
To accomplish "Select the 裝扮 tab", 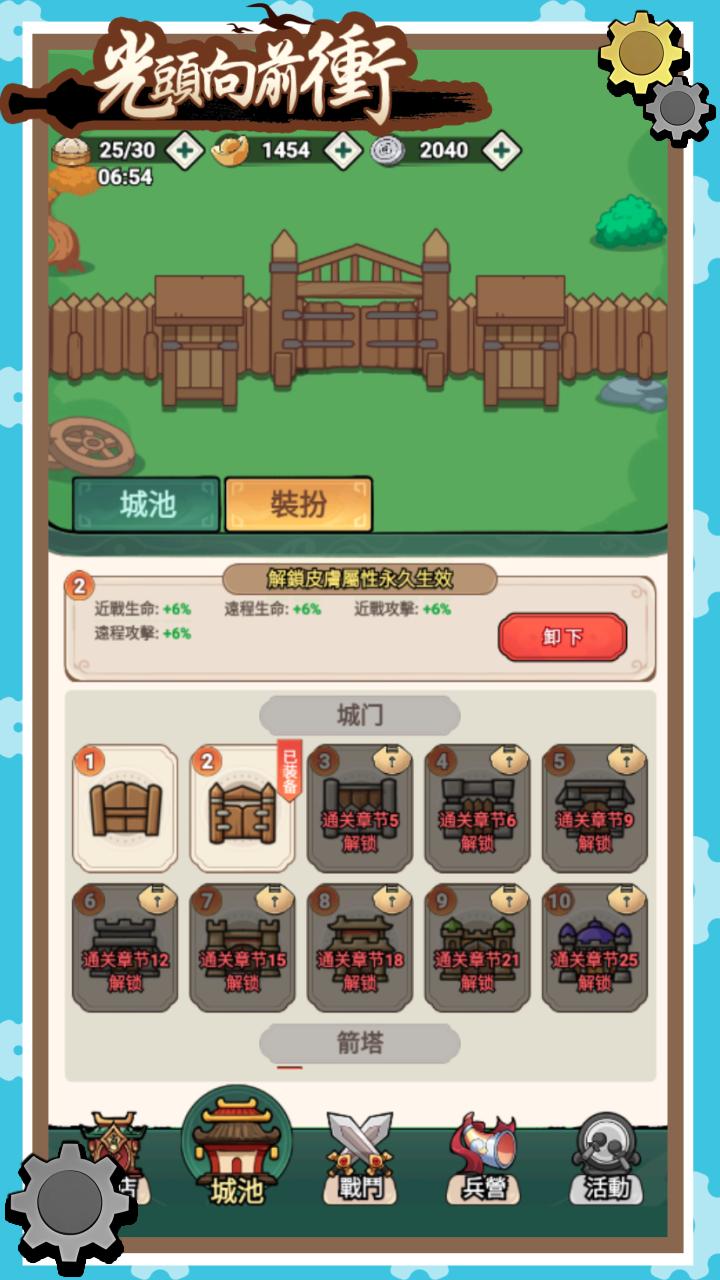I will [298, 504].
